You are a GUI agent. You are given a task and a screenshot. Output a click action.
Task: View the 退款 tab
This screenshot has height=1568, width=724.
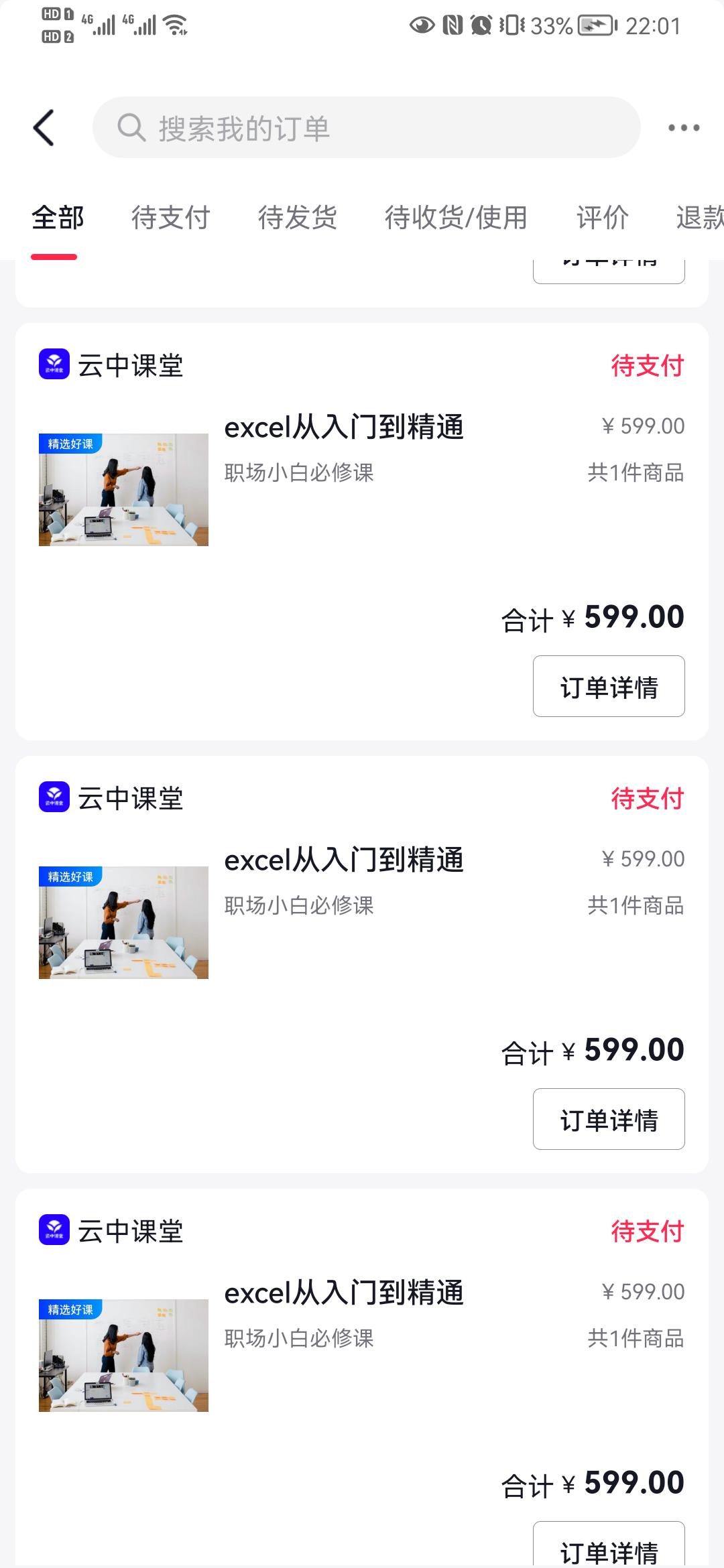[699, 218]
